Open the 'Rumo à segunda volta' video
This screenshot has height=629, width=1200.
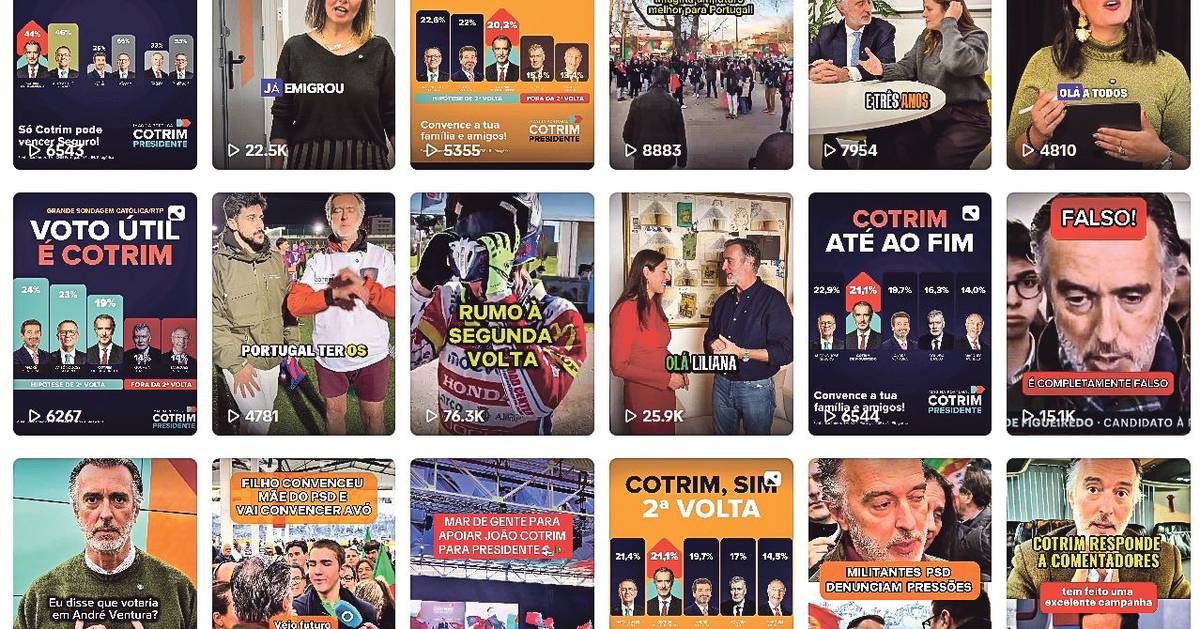click(502, 313)
